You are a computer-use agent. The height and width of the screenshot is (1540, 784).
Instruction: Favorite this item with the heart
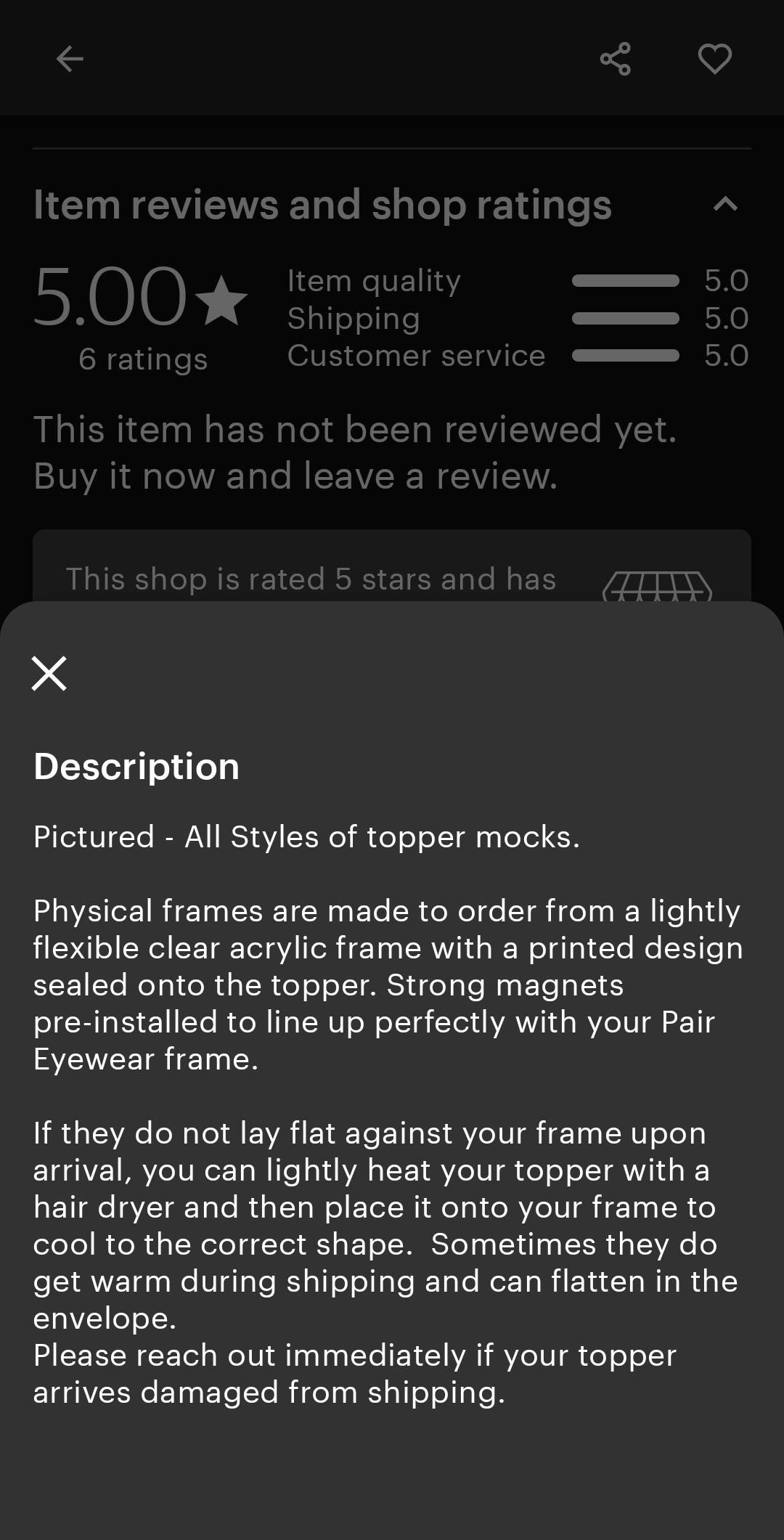(714, 59)
